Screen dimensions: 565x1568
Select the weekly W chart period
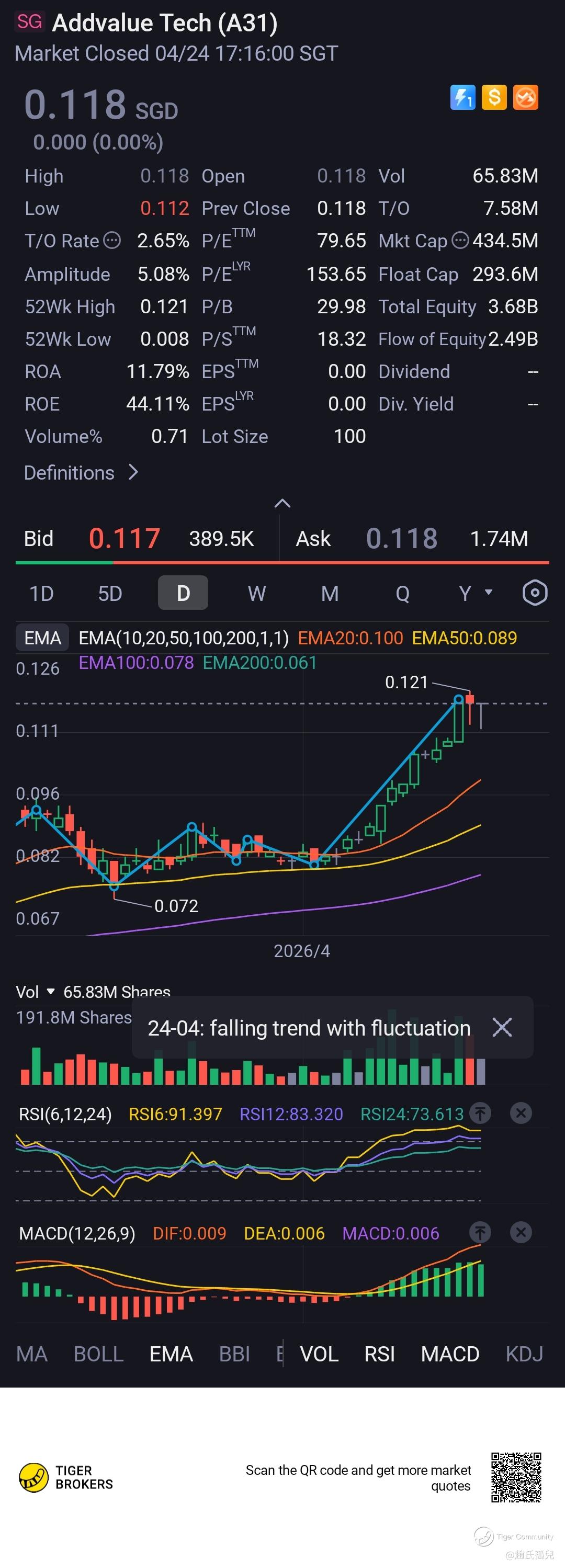(x=256, y=593)
